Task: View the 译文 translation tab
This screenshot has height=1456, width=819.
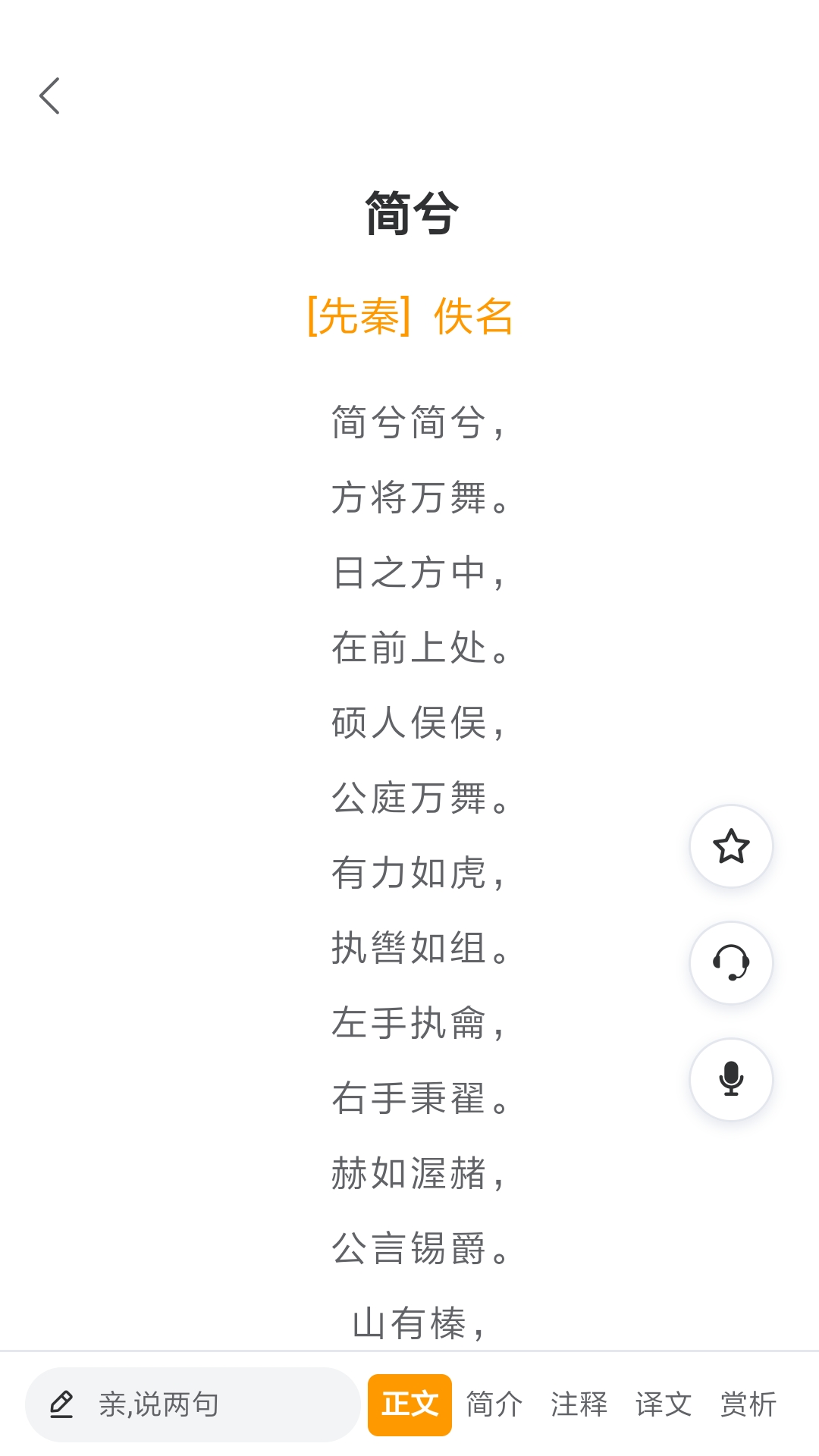Action: coord(664,1404)
